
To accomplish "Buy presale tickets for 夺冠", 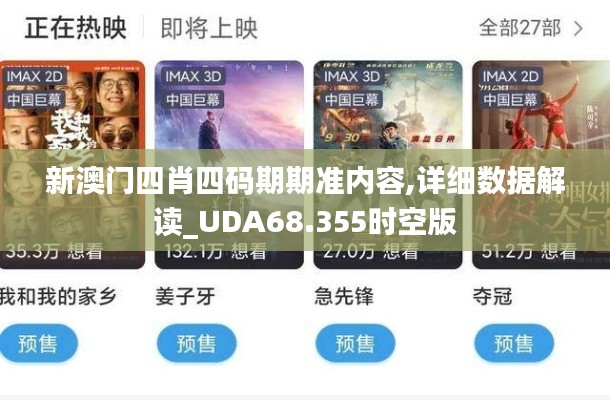I will (512, 344).
